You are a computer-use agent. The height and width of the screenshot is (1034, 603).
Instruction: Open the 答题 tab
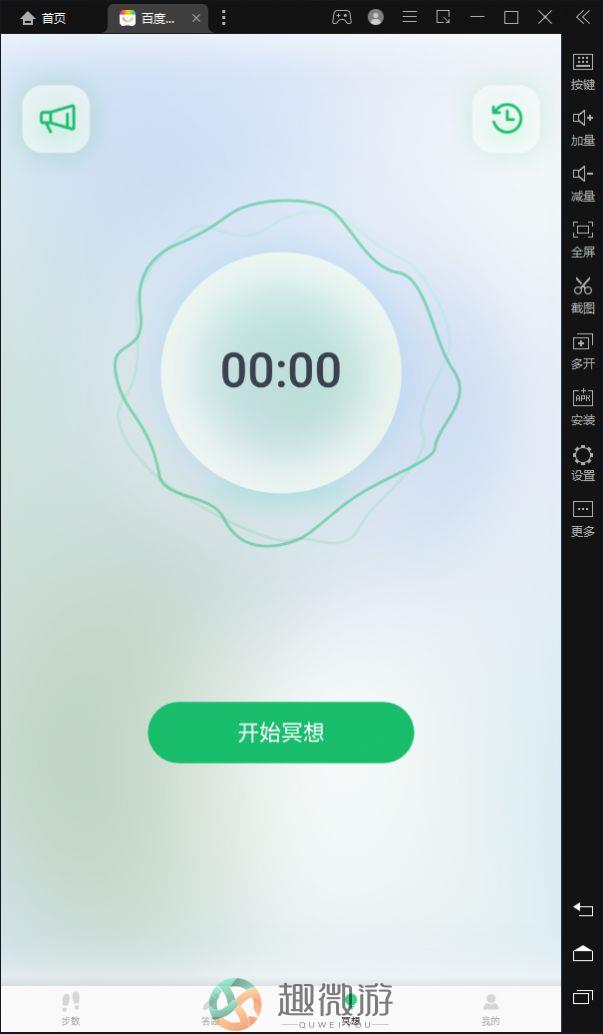coord(210,1008)
